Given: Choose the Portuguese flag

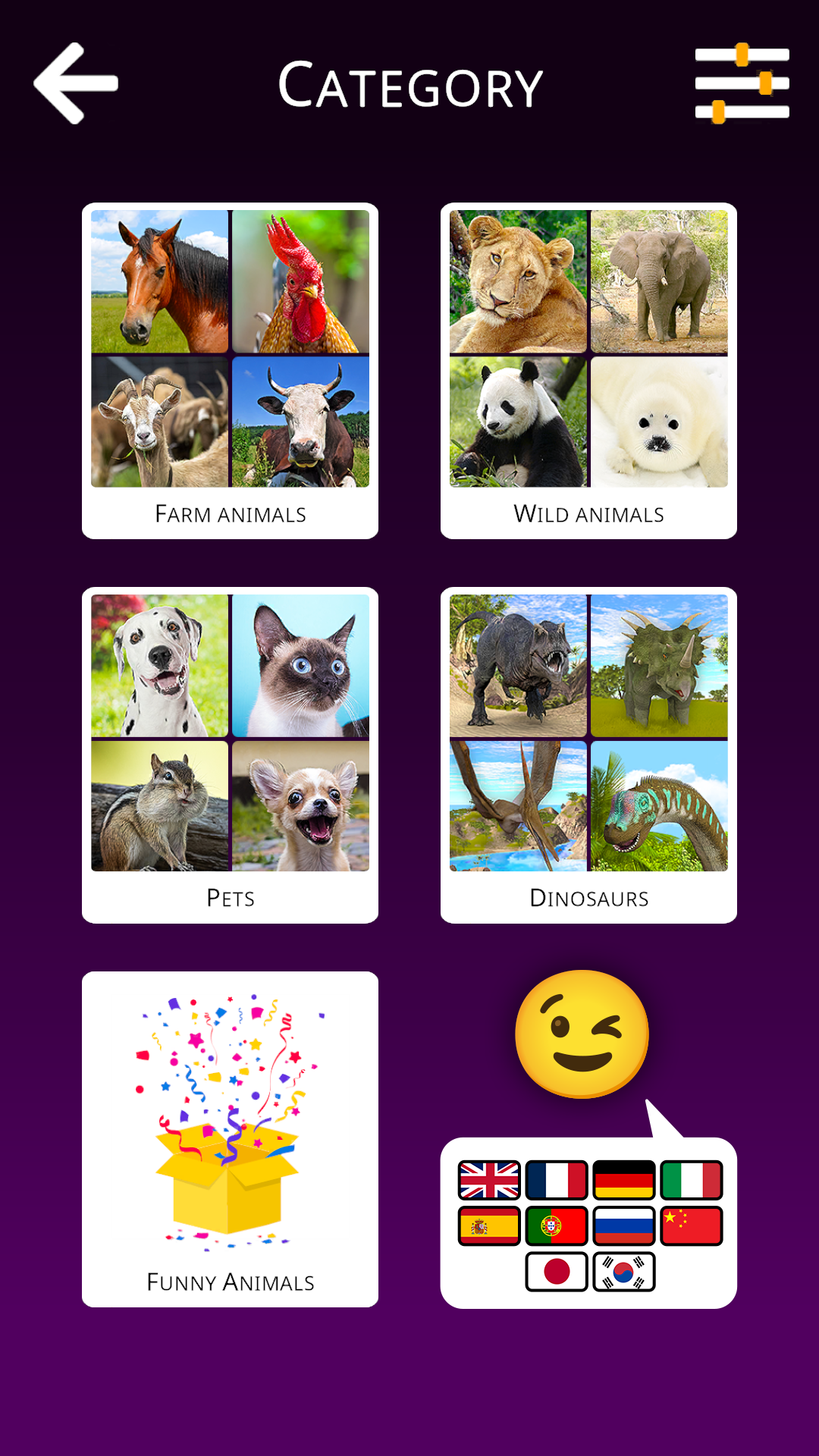Looking at the screenshot, I should click(x=556, y=1225).
